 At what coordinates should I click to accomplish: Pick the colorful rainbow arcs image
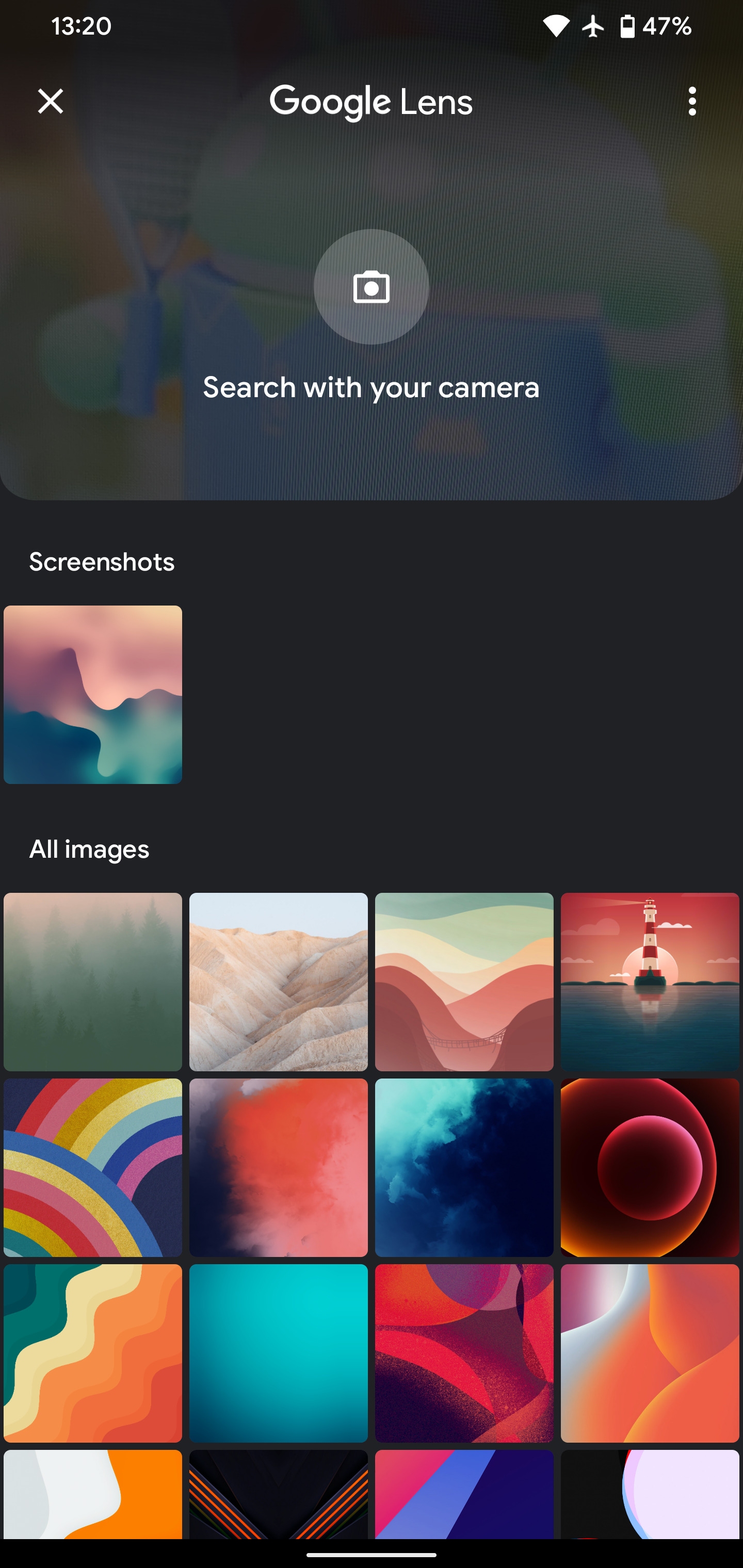click(x=92, y=1167)
